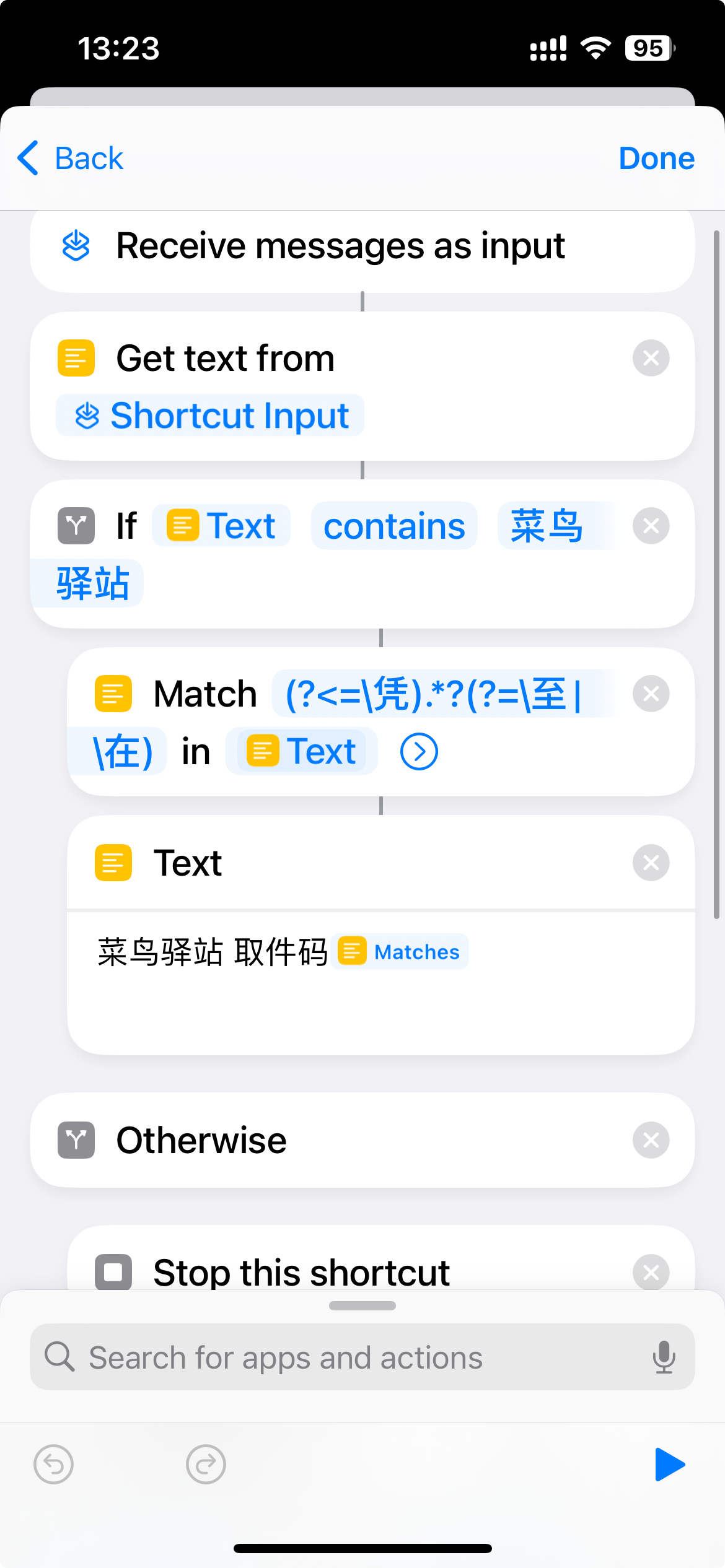
Task: Undo the last edit
Action: (x=54, y=1465)
